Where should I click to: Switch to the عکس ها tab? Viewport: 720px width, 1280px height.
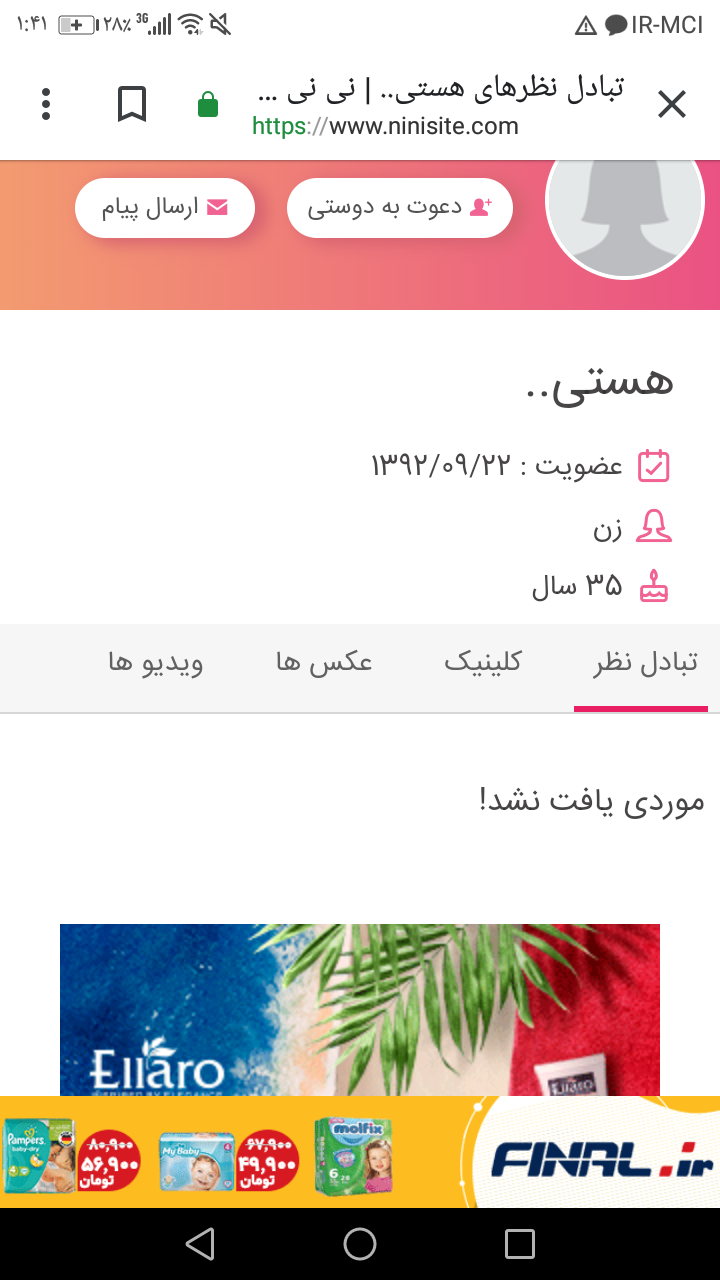click(x=324, y=662)
